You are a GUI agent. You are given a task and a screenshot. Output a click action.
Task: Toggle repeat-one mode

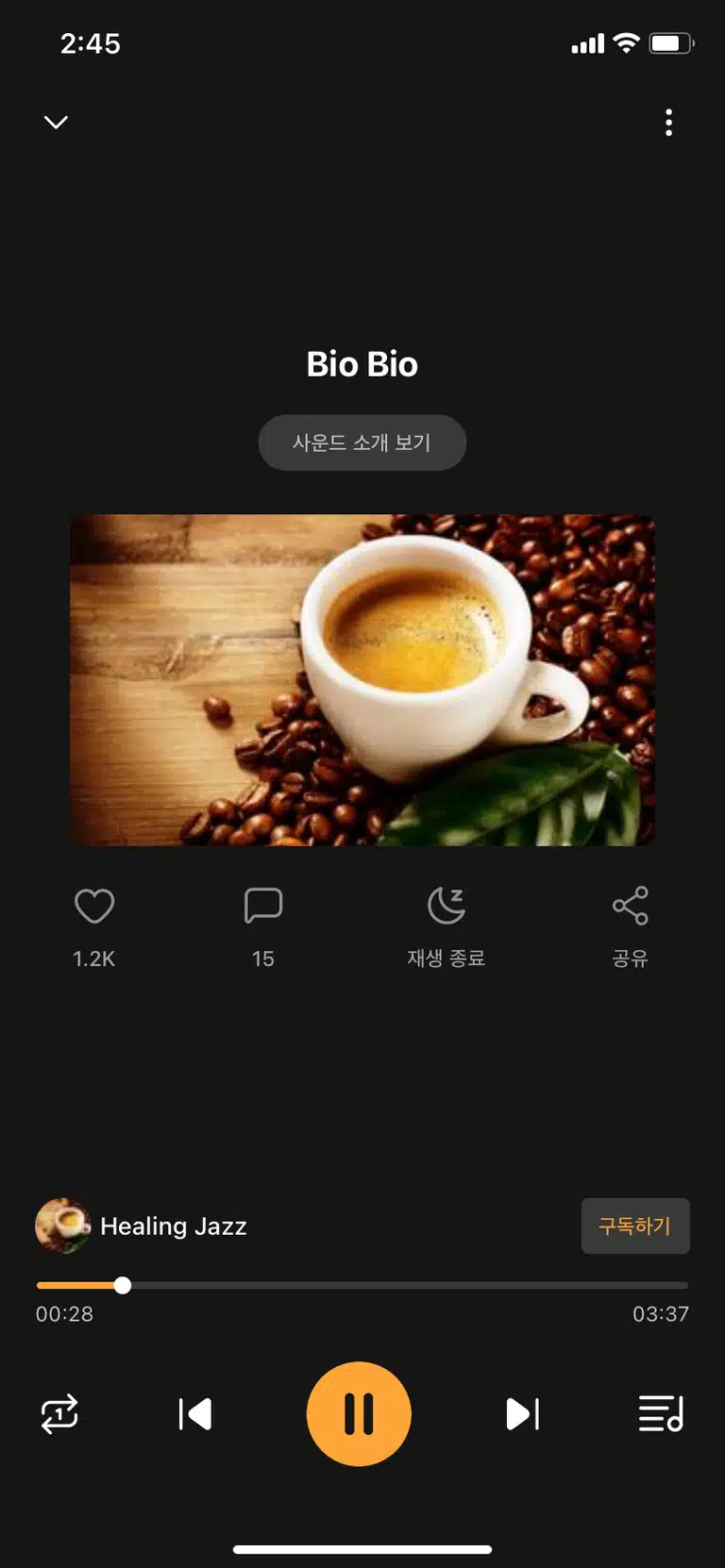(x=59, y=1414)
